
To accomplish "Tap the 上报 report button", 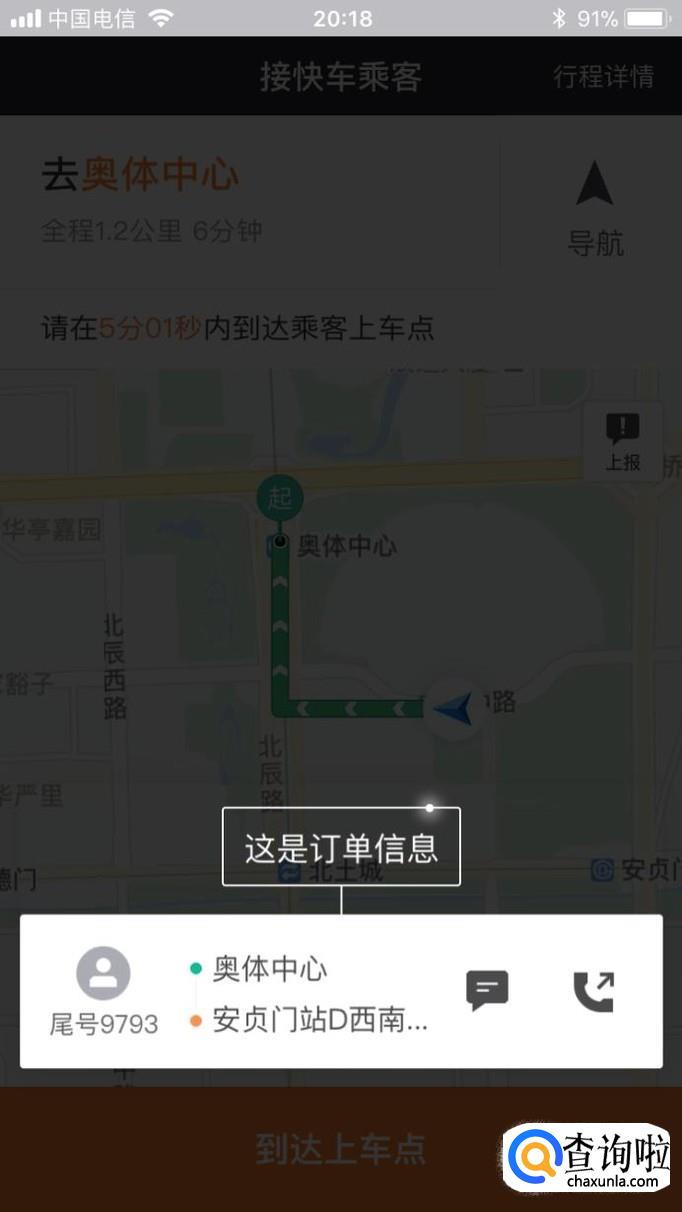I will pyautogui.click(x=623, y=443).
